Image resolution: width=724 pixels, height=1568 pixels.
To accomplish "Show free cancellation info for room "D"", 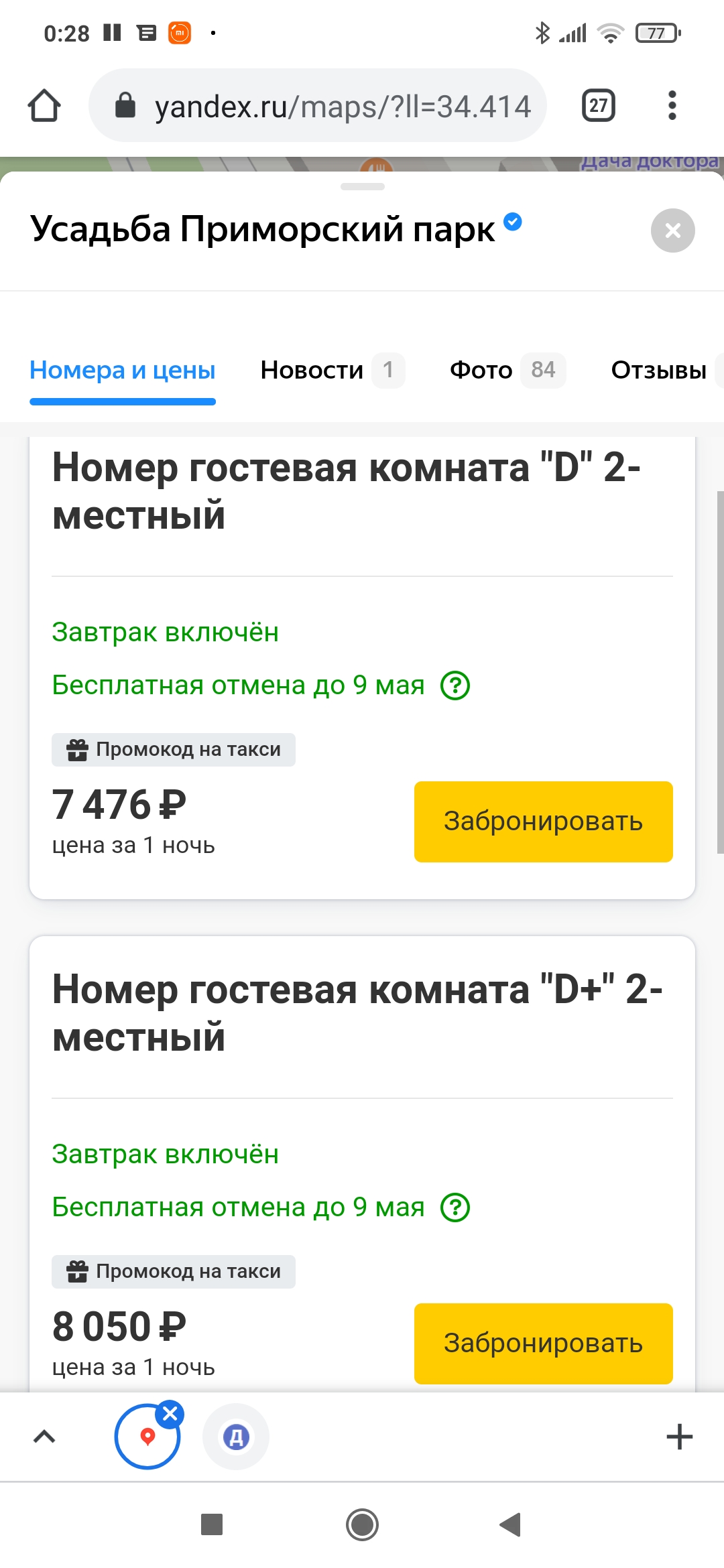I will click(x=455, y=685).
